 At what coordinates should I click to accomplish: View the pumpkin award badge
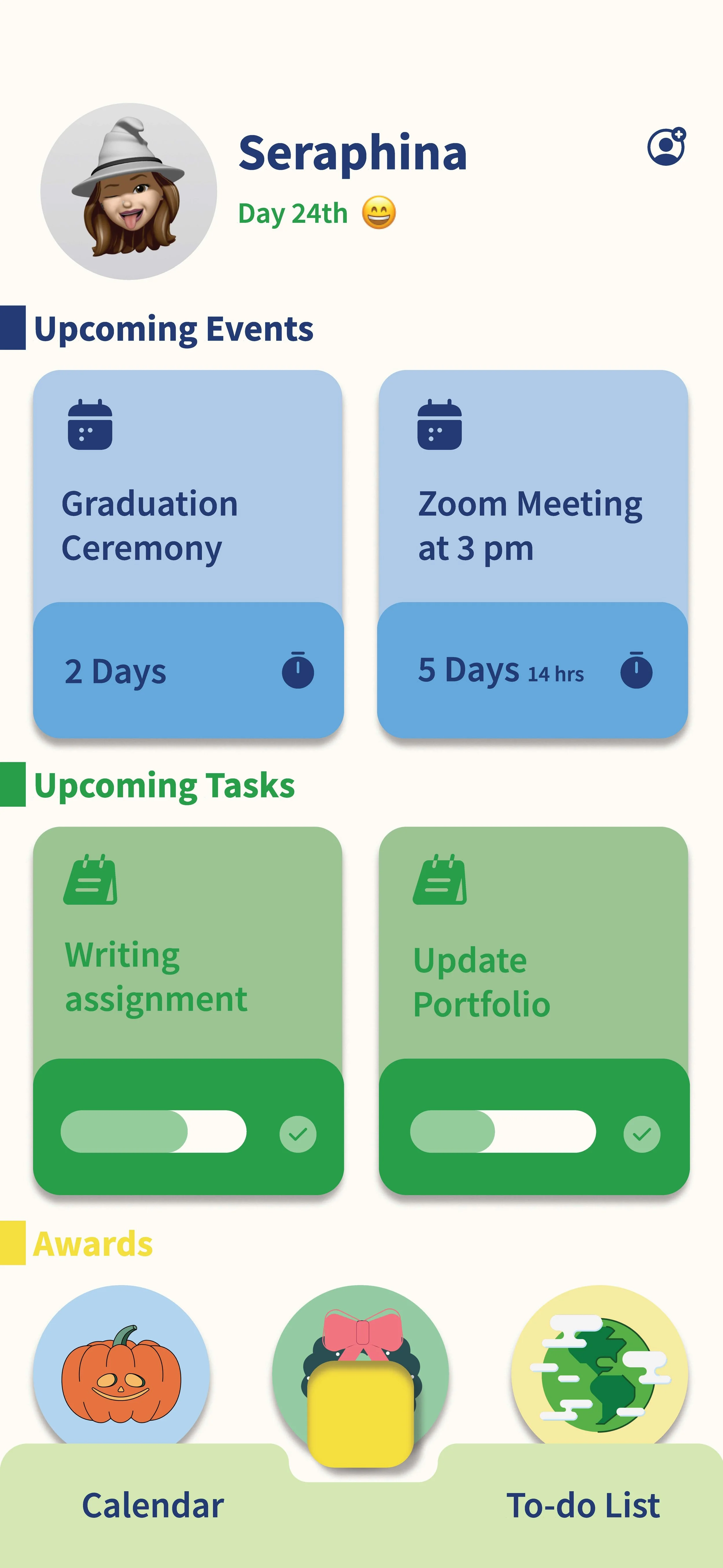(121, 1370)
